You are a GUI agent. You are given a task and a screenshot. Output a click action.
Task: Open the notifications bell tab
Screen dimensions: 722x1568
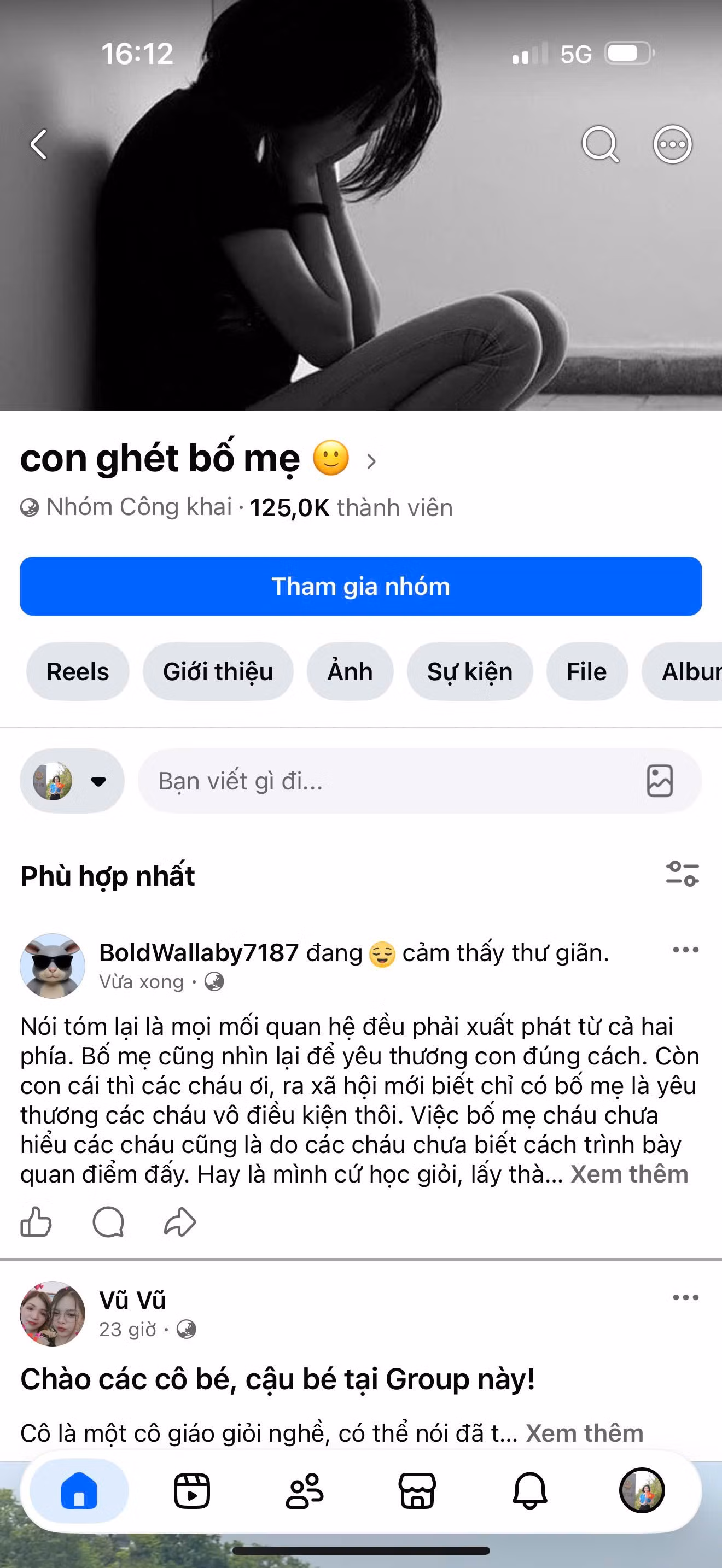point(529,1491)
